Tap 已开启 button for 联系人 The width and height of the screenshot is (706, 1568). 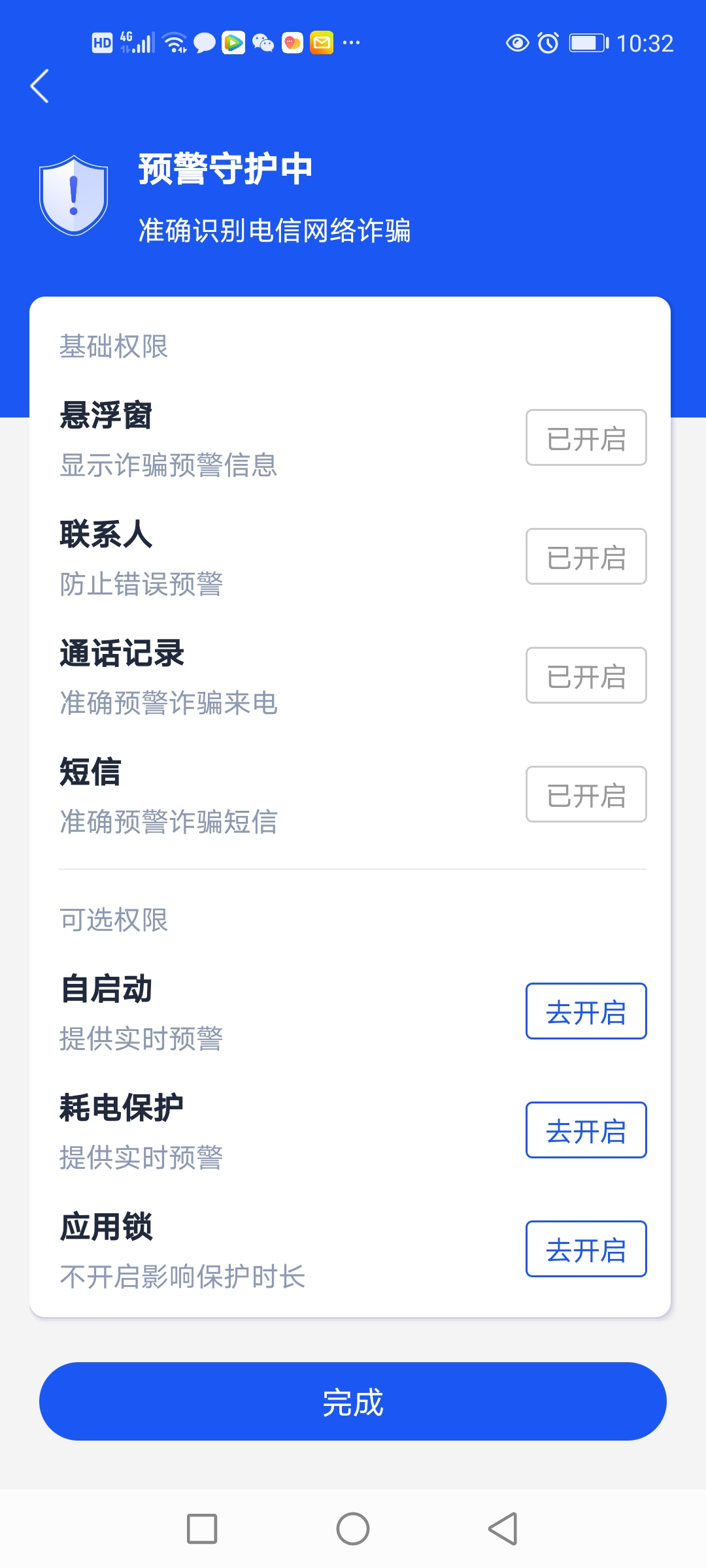pyautogui.click(x=586, y=557)
